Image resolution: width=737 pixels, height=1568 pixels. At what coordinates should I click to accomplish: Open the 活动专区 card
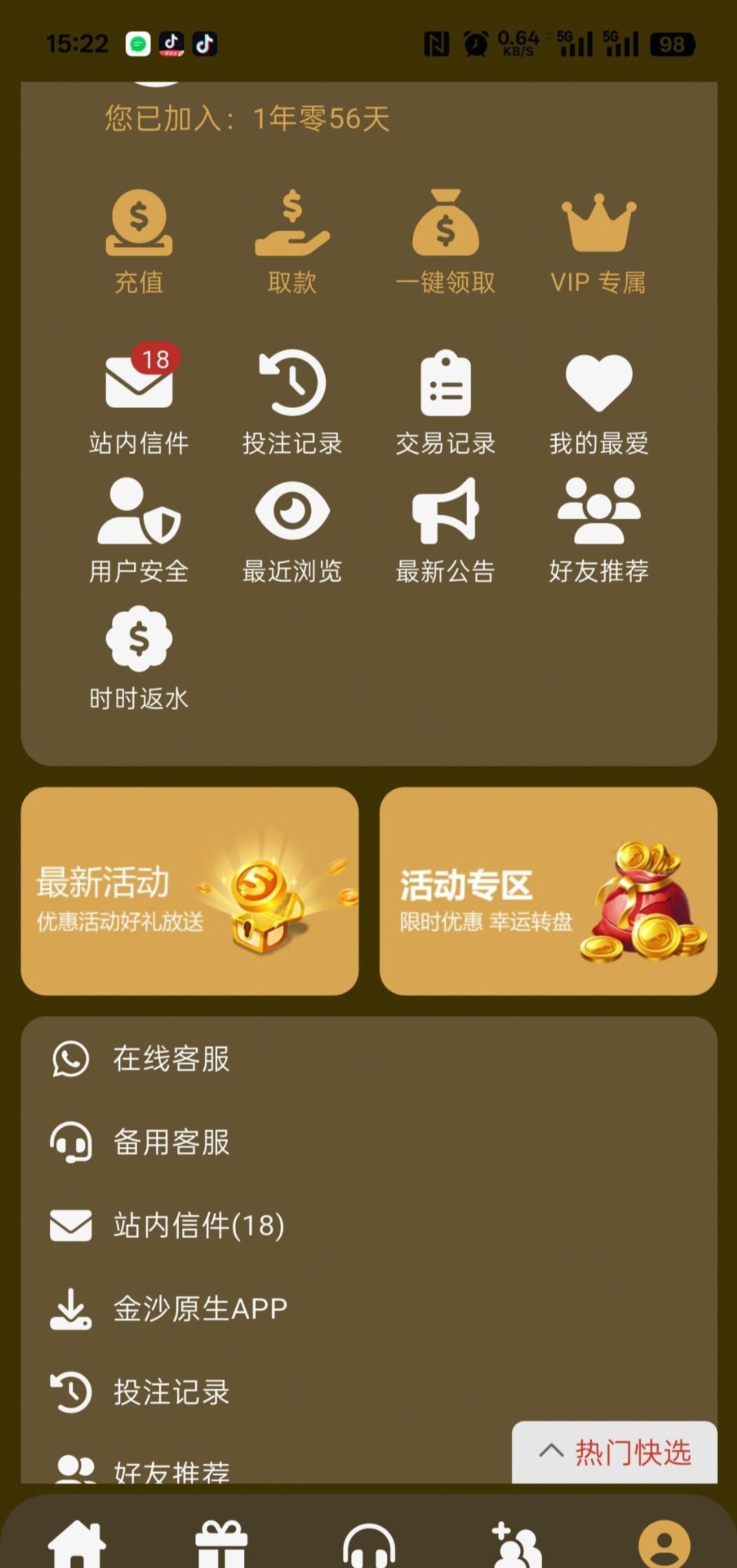(x=548, y=891)
